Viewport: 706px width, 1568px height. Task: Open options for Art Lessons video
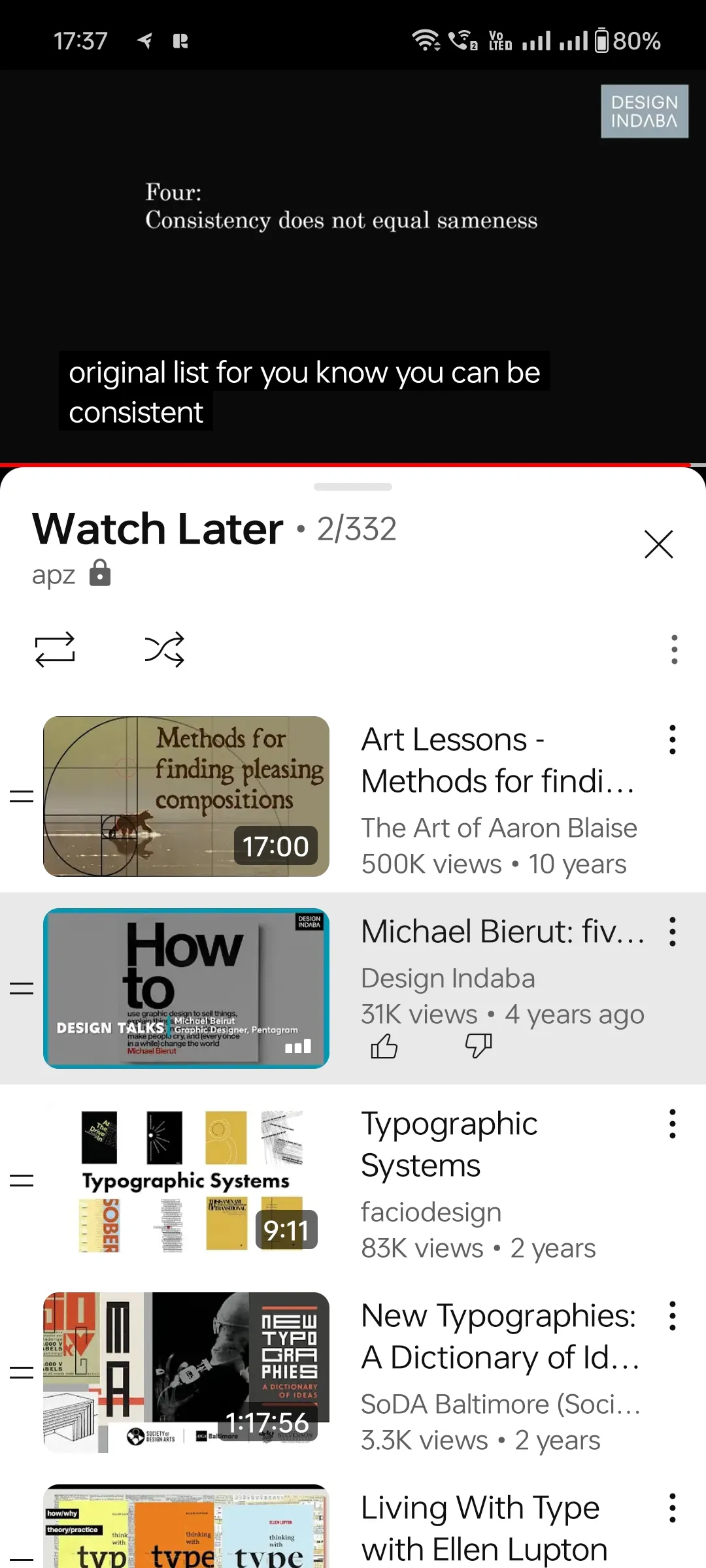672,740
